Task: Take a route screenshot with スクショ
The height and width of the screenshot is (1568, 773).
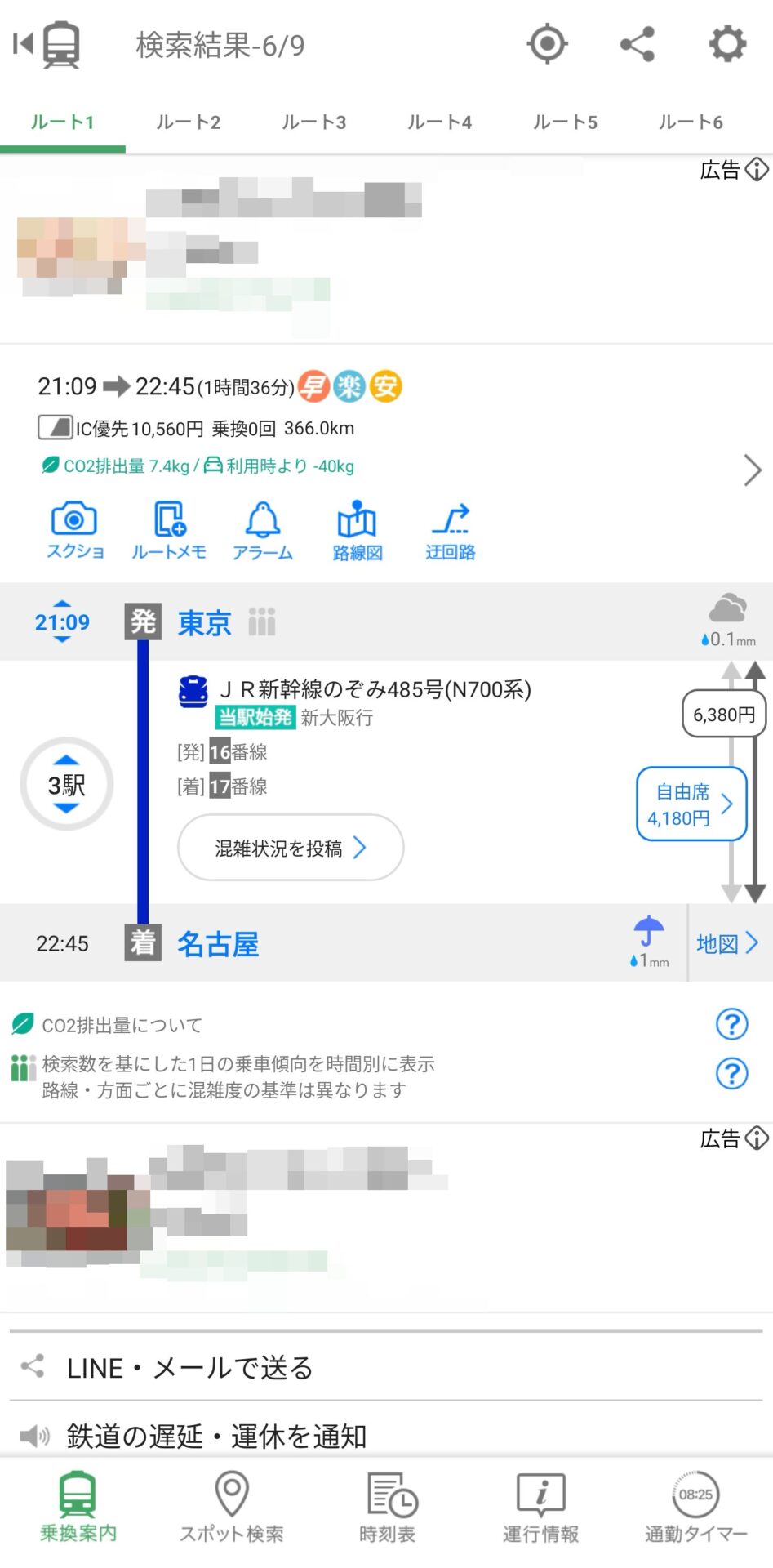Action: pyautogui.click(x=75, y=531)
